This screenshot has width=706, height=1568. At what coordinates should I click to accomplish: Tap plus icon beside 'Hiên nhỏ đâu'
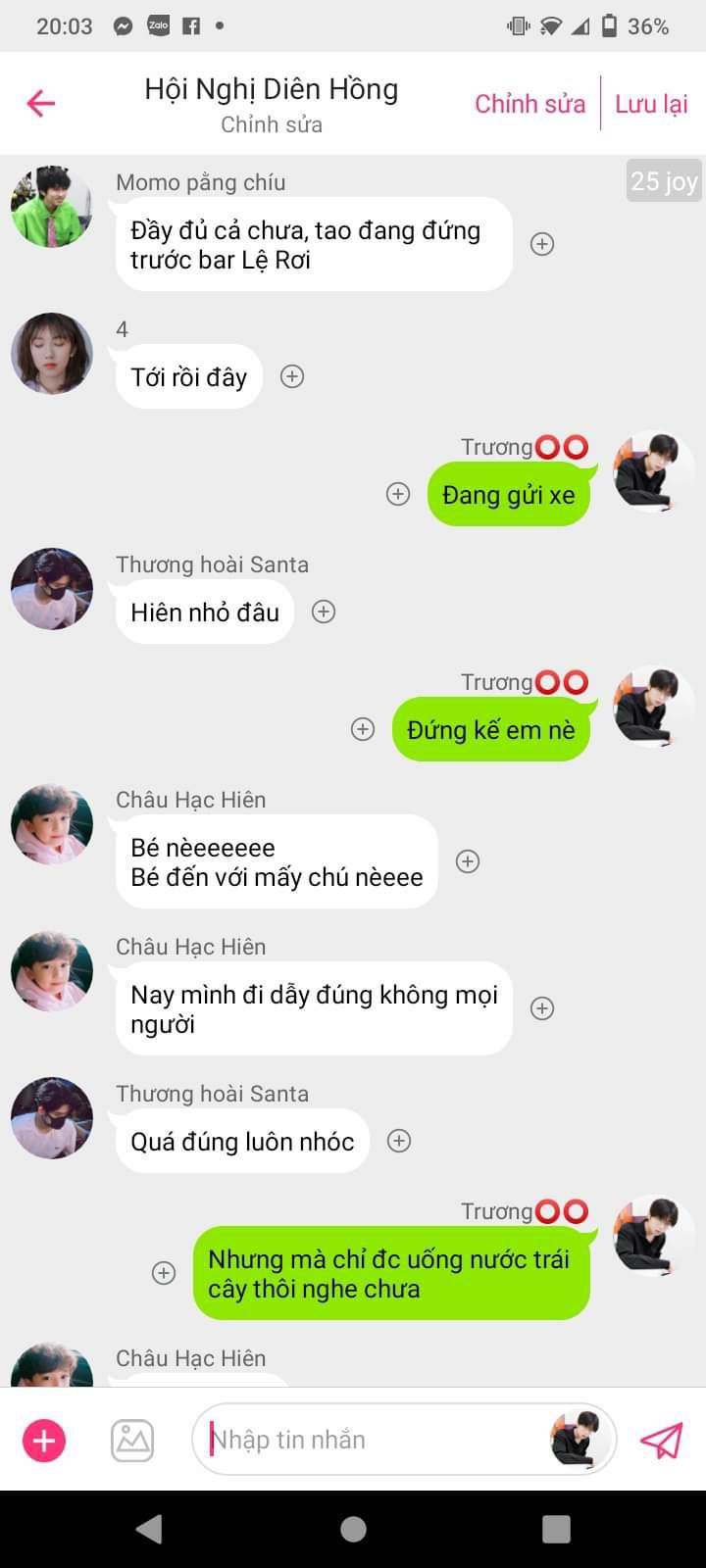[324, 612]
